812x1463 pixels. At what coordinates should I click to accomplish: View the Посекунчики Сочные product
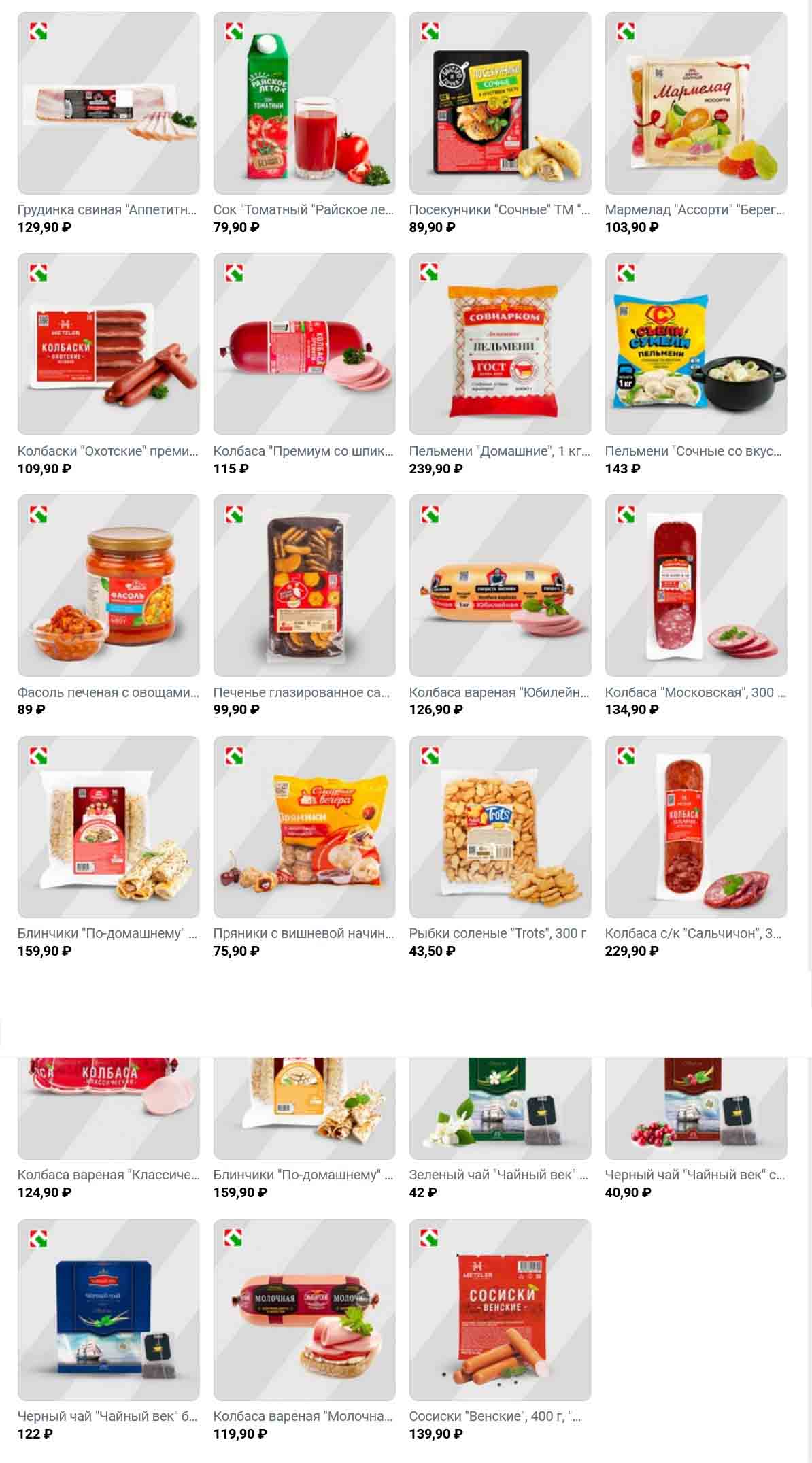(500, 103)
